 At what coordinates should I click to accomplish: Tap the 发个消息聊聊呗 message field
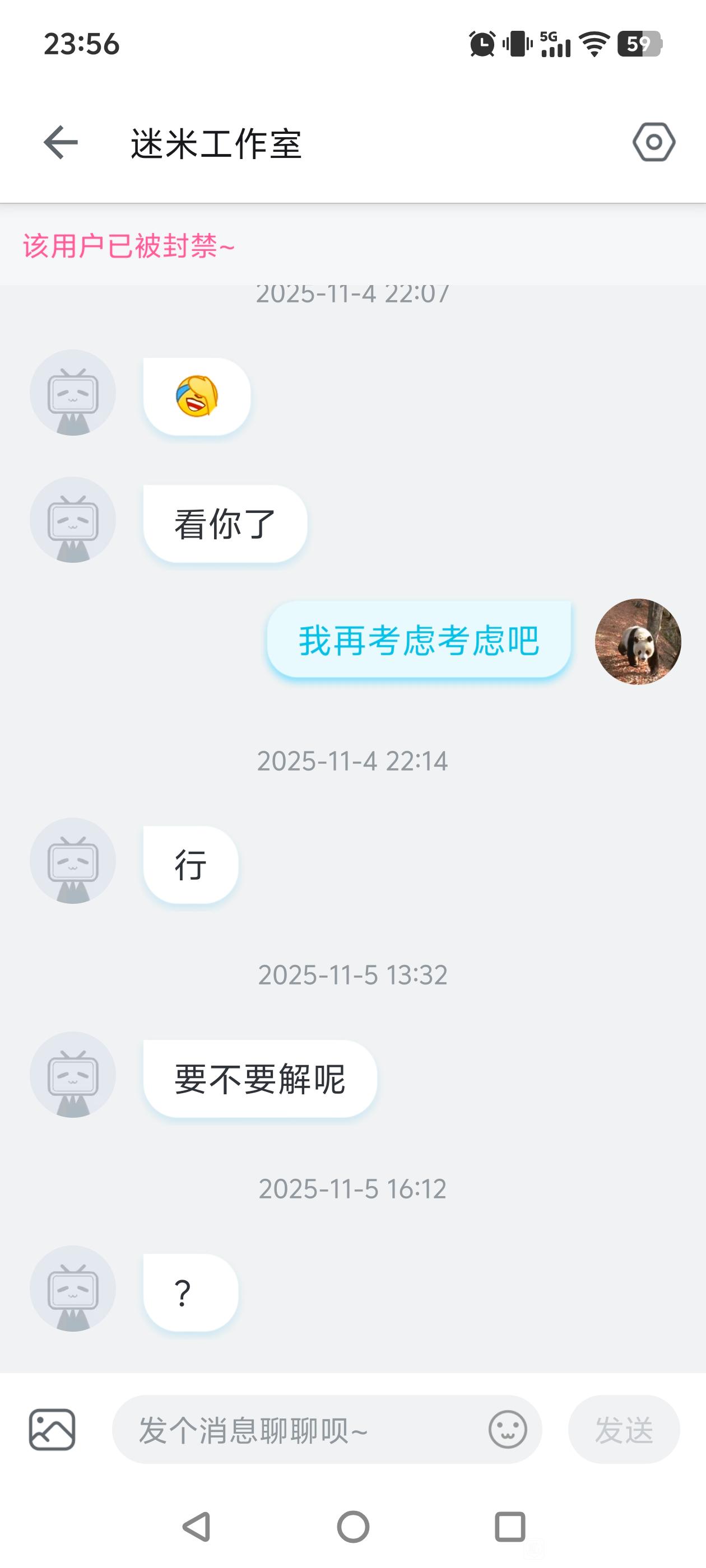coord(305,1430)
